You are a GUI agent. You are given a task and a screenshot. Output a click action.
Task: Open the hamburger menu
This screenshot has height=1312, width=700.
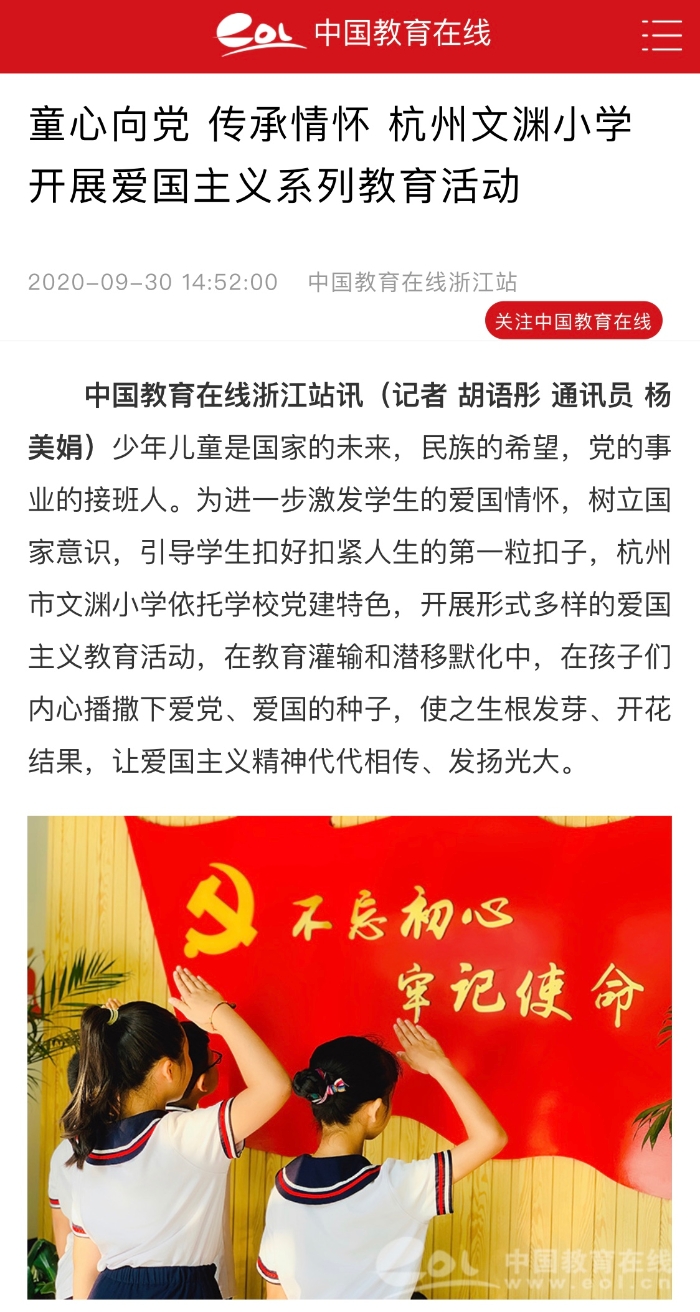pyautogui.click(x=661, y=35)
